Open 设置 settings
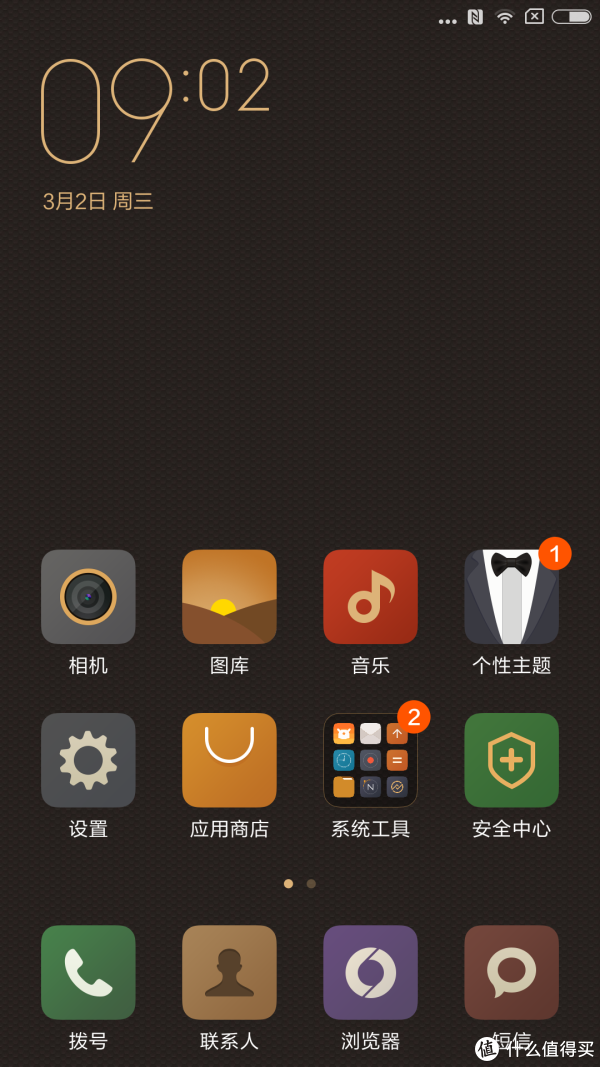600x1067 pixels. pos(88,760)
